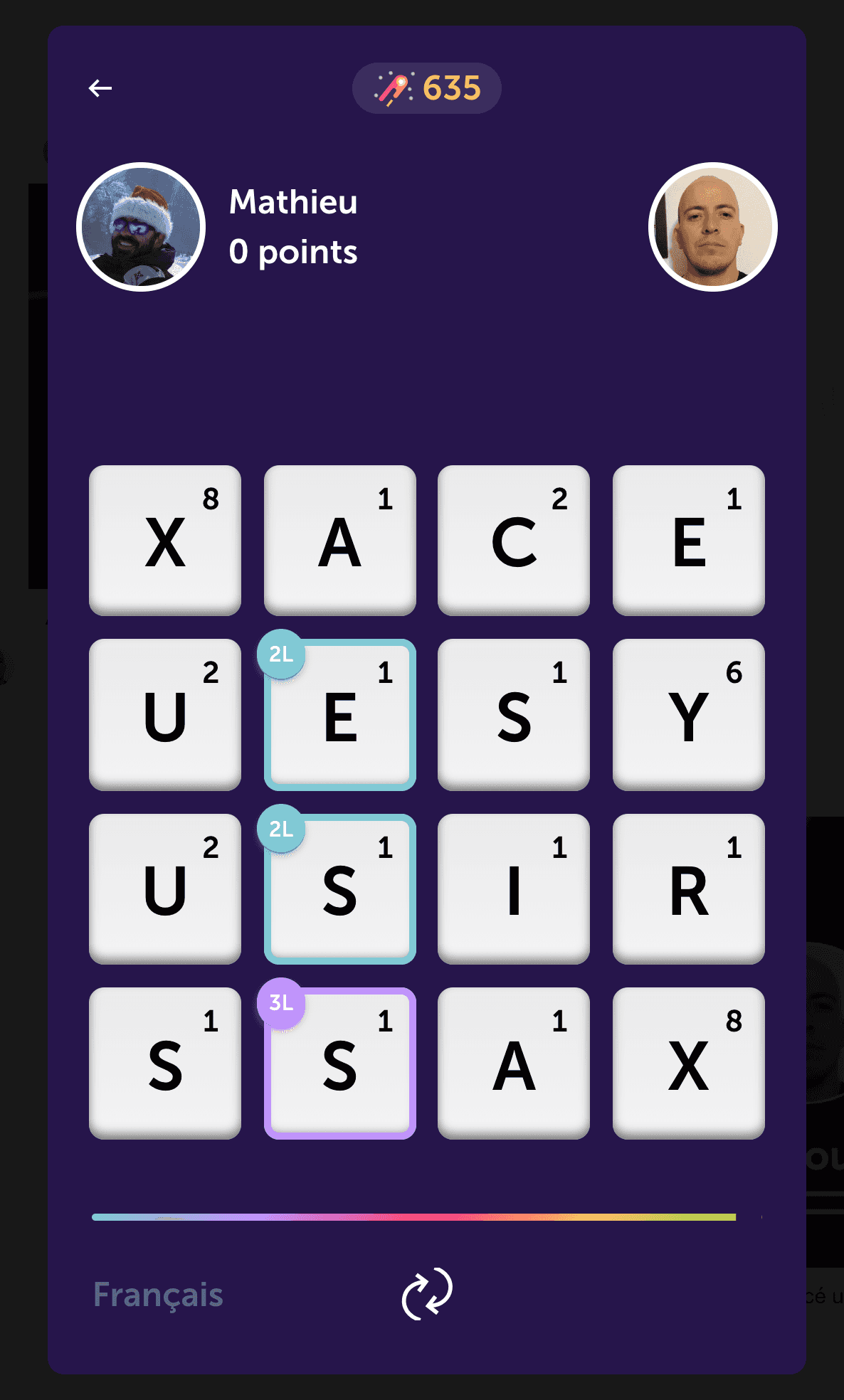Image resolution: width=844 pixels, height=1400 pixels.
Task: Open the 635 points counter pill
Action: point(427,88)
